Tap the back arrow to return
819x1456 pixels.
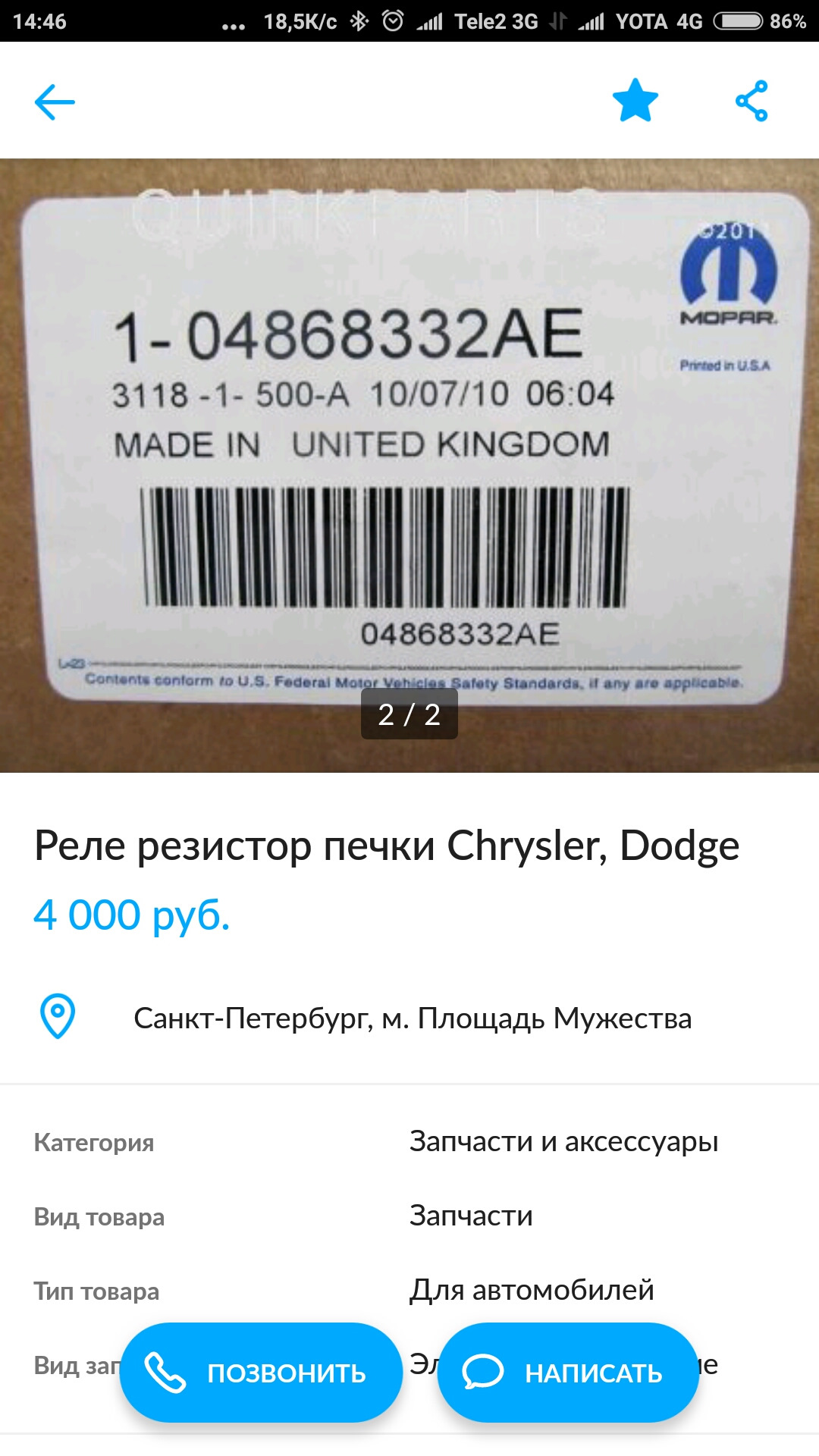(x=53, y=101)
